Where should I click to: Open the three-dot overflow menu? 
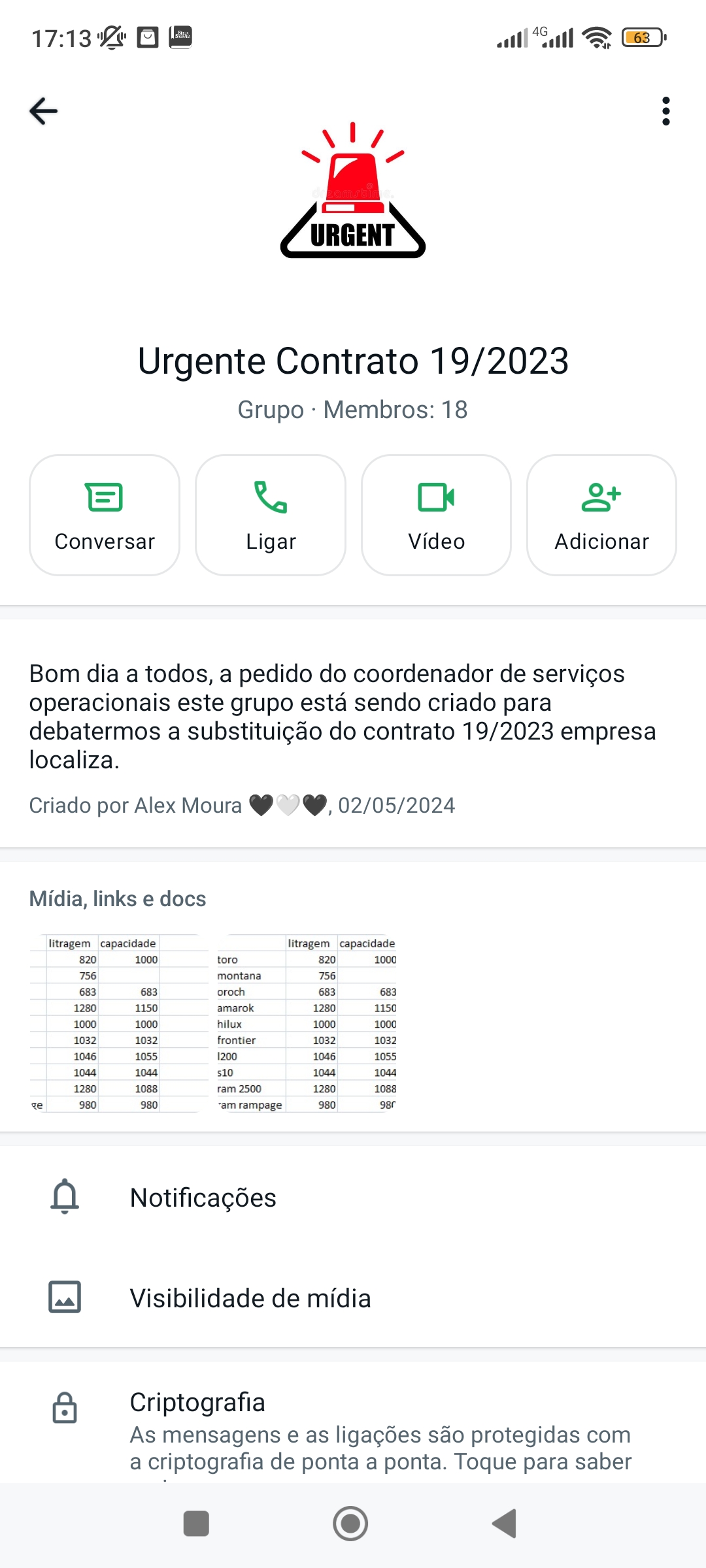tap(665, 111)
